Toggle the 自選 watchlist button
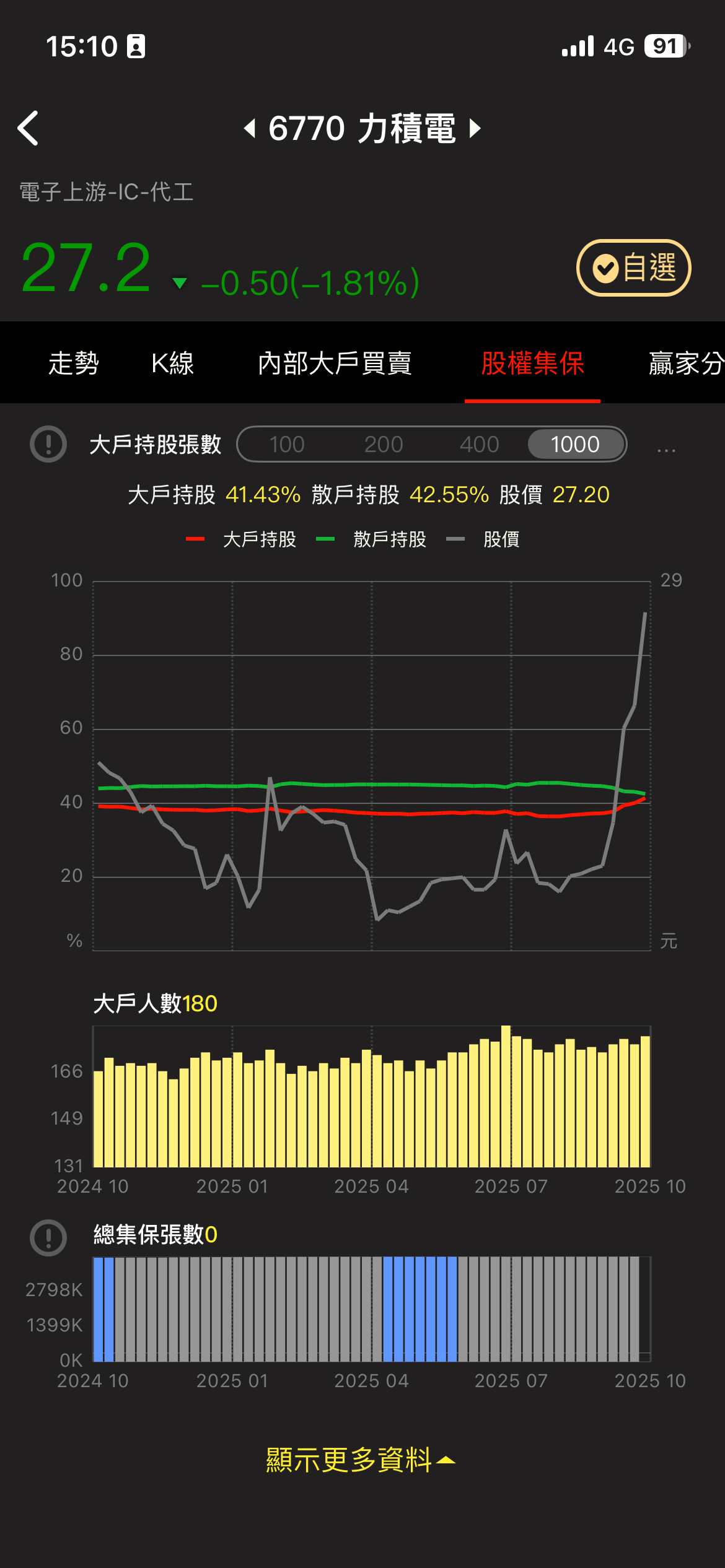Image resolution: width=725 pixels, height=1568 pixels. [633, 268]
